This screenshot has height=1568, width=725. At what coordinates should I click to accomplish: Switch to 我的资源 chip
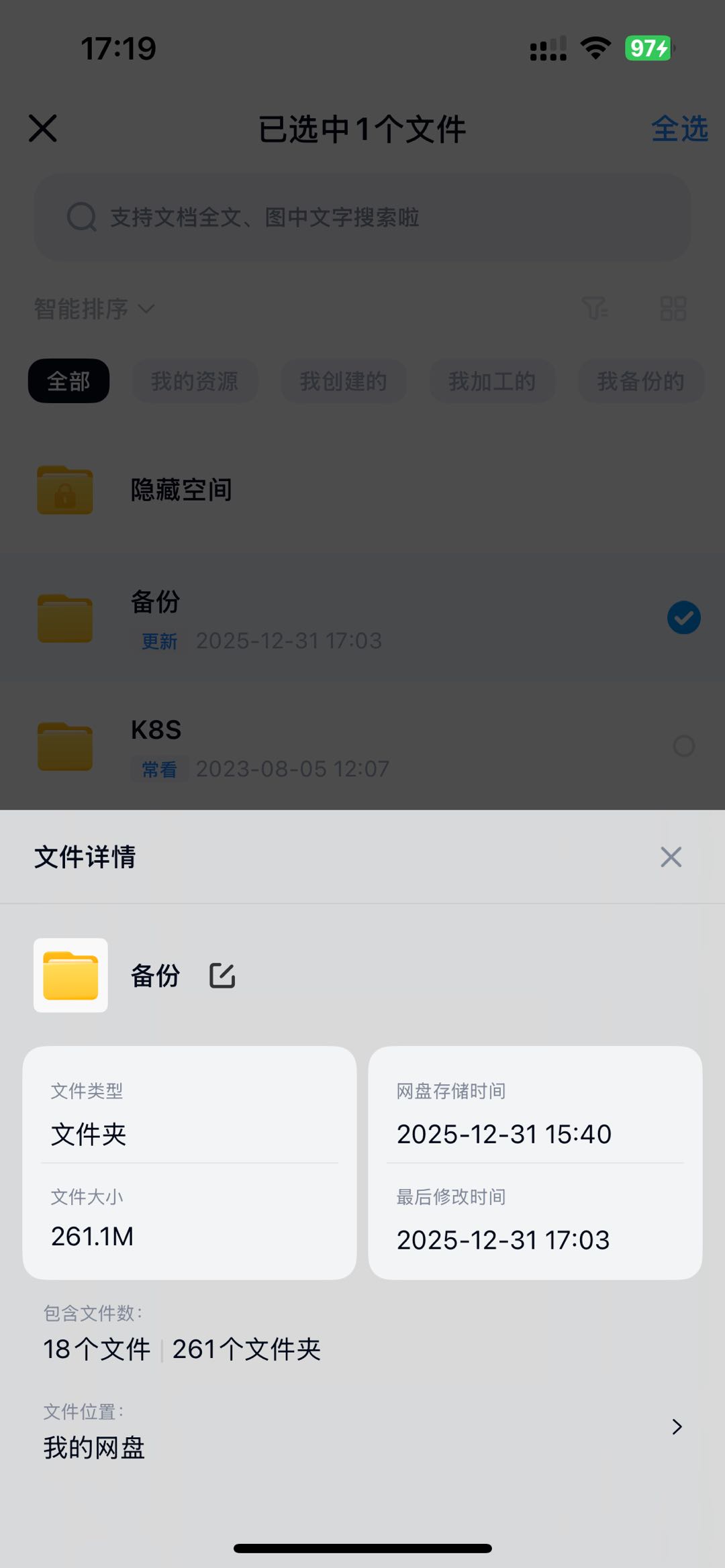click(x=195, y=381)
